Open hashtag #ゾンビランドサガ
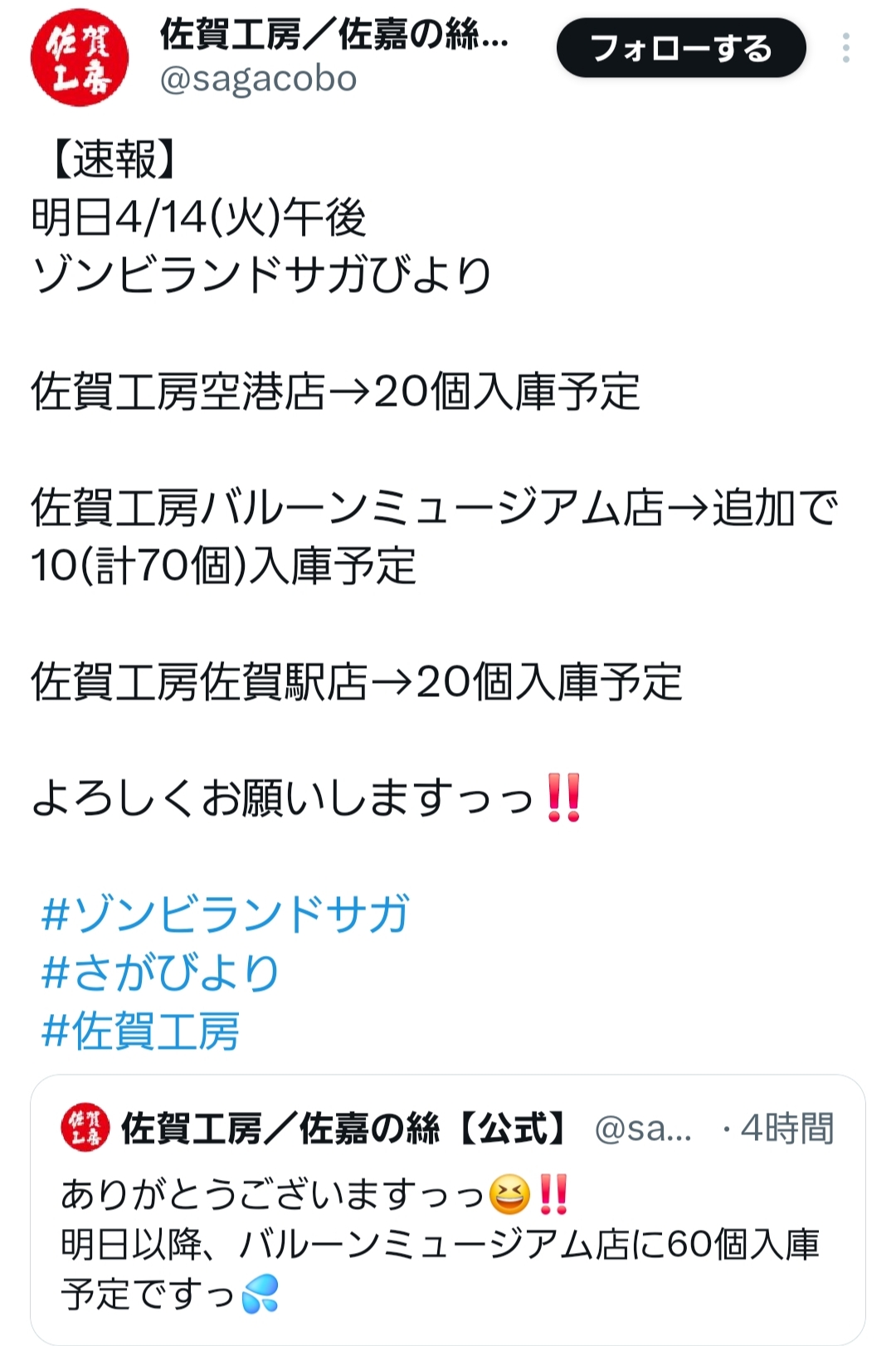Image resolution: width=896 pixels, height=1346 pixels. coord(225,914)
